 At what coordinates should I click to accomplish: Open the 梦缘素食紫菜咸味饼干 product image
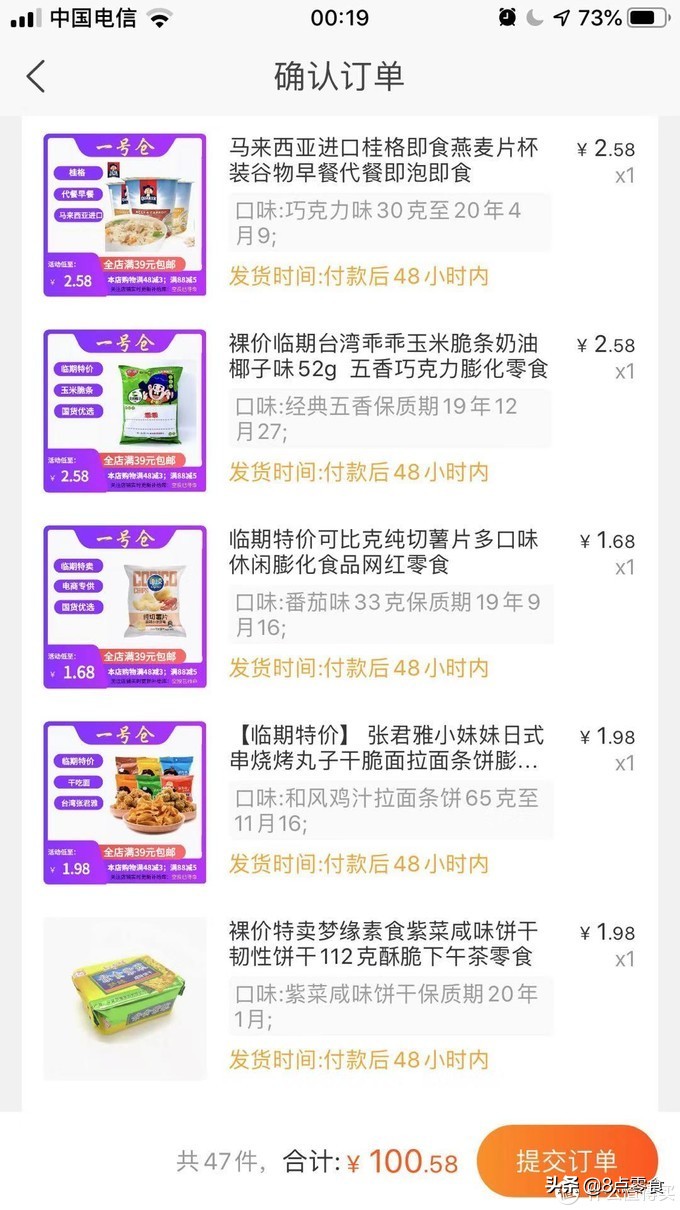[x=125, y=998]
